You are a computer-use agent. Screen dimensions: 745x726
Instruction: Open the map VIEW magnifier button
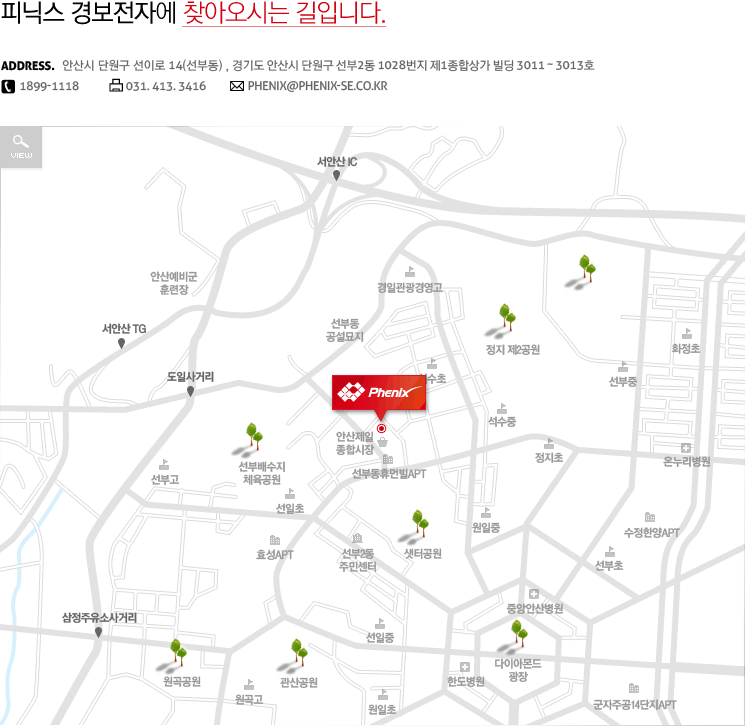click(21, 147)
